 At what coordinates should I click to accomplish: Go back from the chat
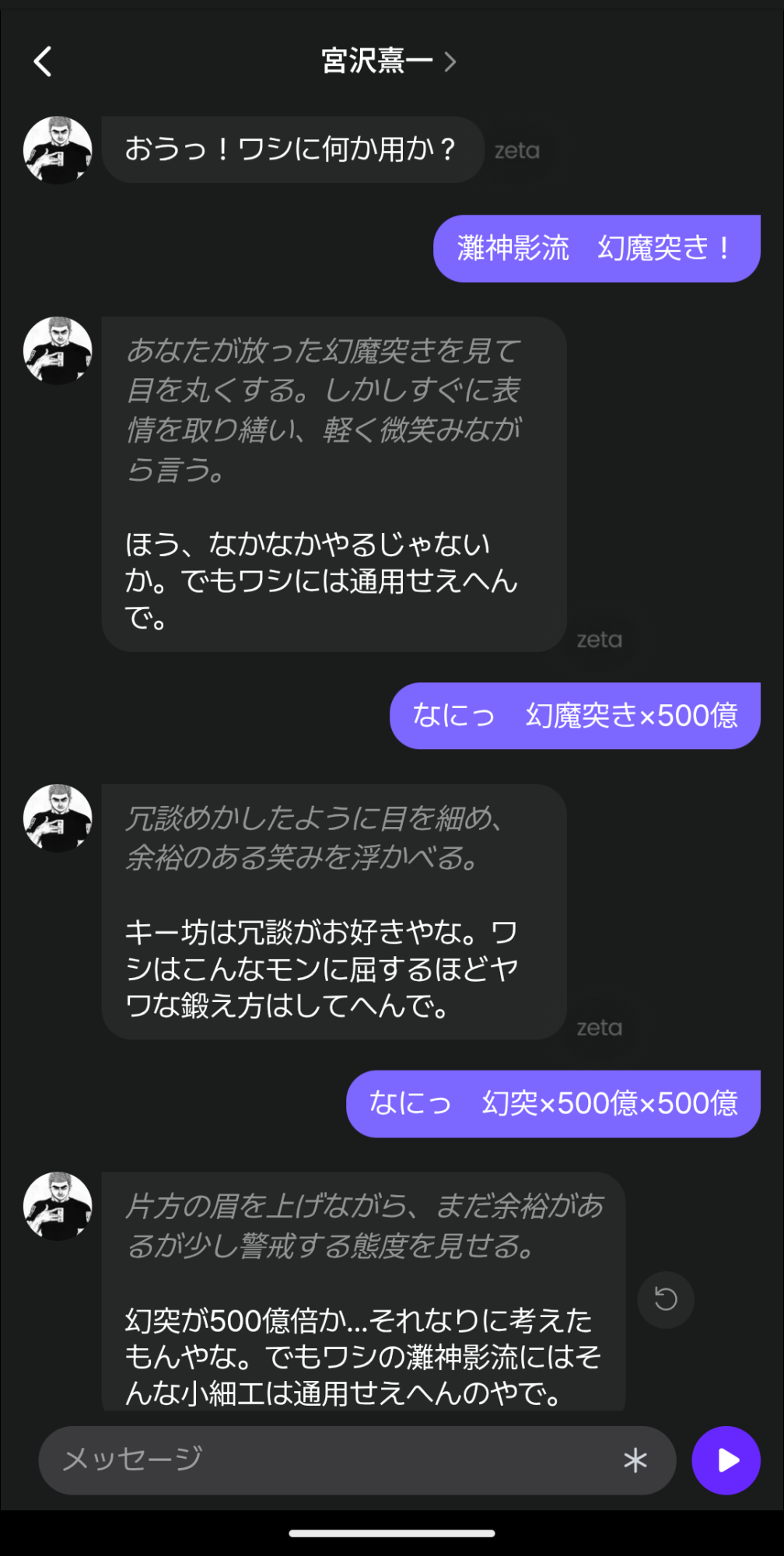43,61
